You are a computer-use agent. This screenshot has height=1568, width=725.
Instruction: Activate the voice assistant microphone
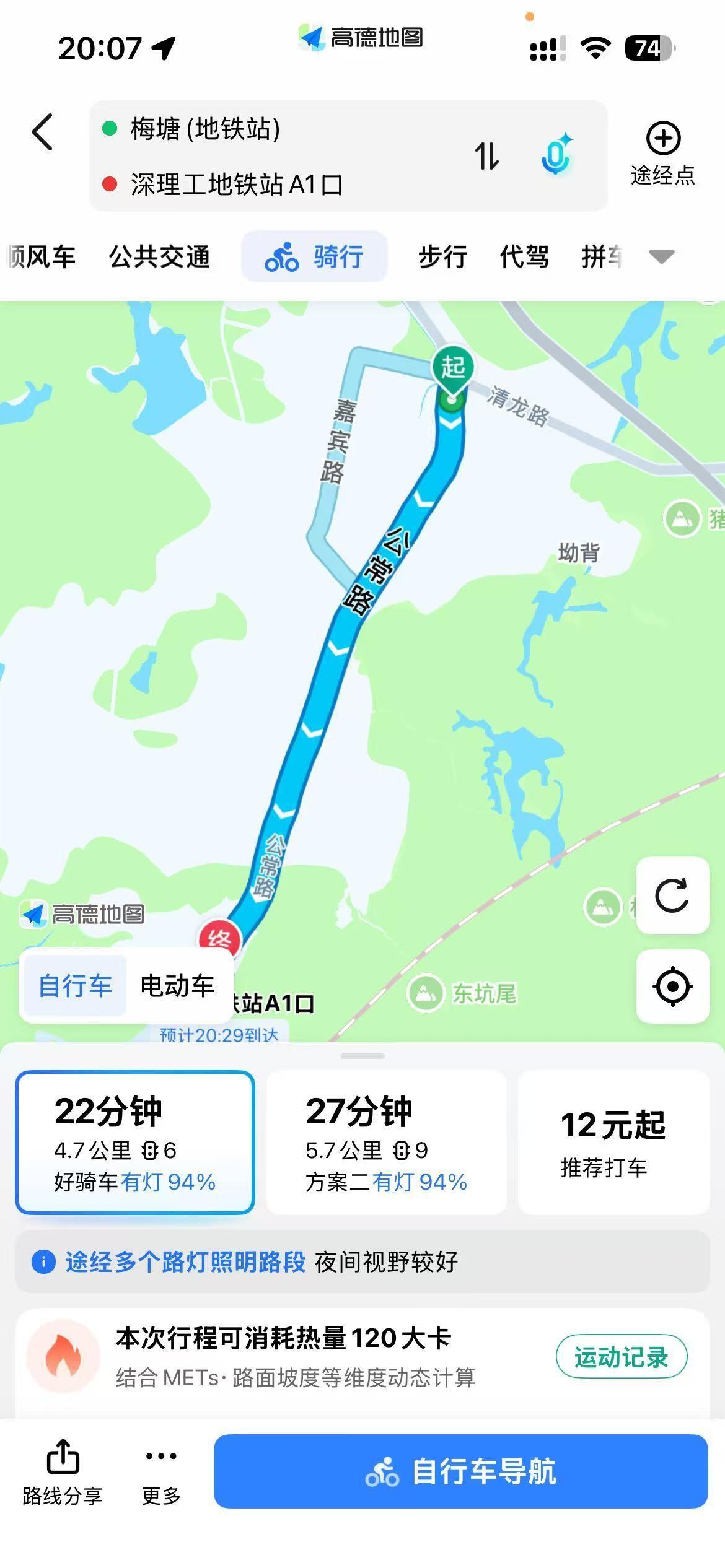[x=556, y=154]
